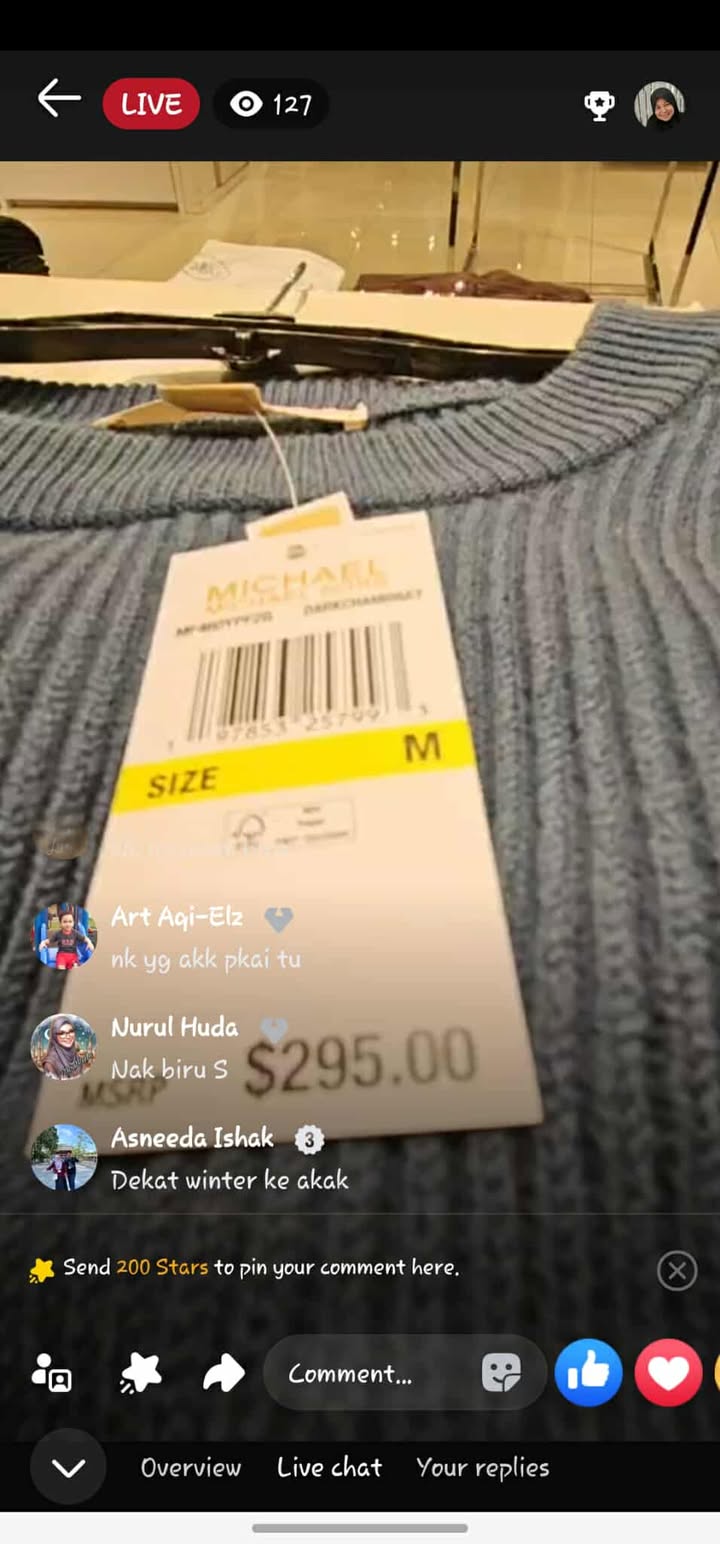This screenshot has height=1544, width=720.
Task: Go back using the top arrow
Action: (58, 99)
